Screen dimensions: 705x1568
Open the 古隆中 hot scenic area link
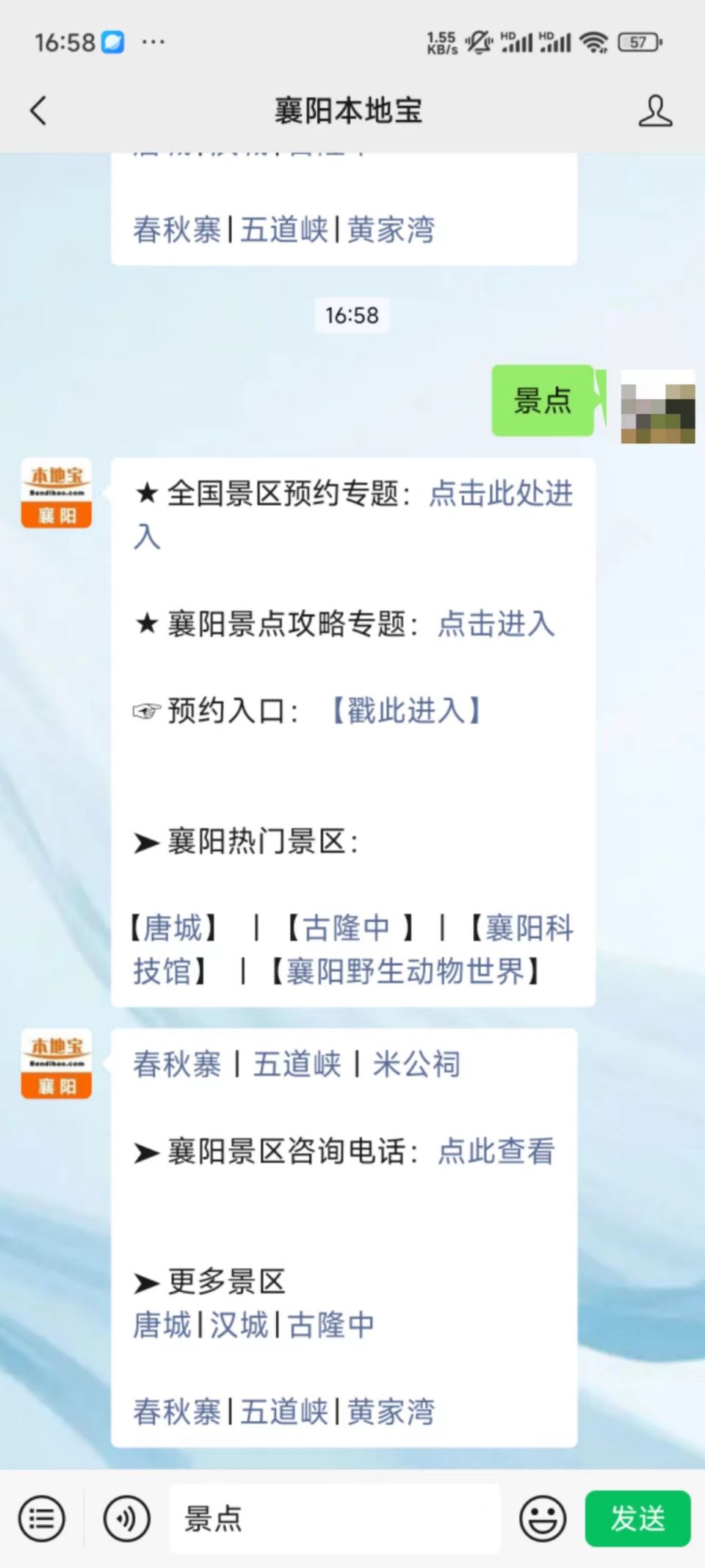pyautogui.click(x=347, y=928)
